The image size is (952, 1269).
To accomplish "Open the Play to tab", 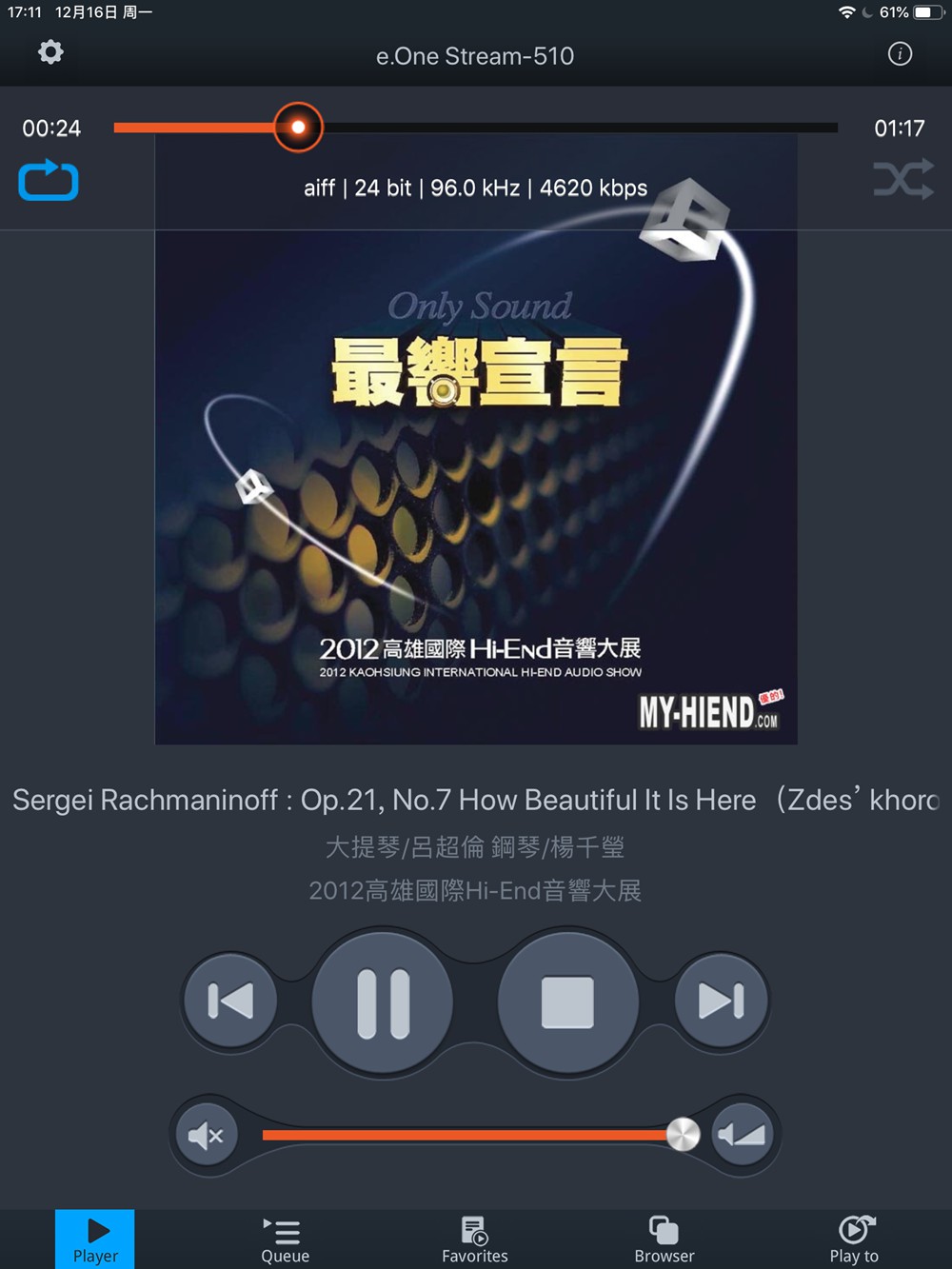I will 854,1239.
